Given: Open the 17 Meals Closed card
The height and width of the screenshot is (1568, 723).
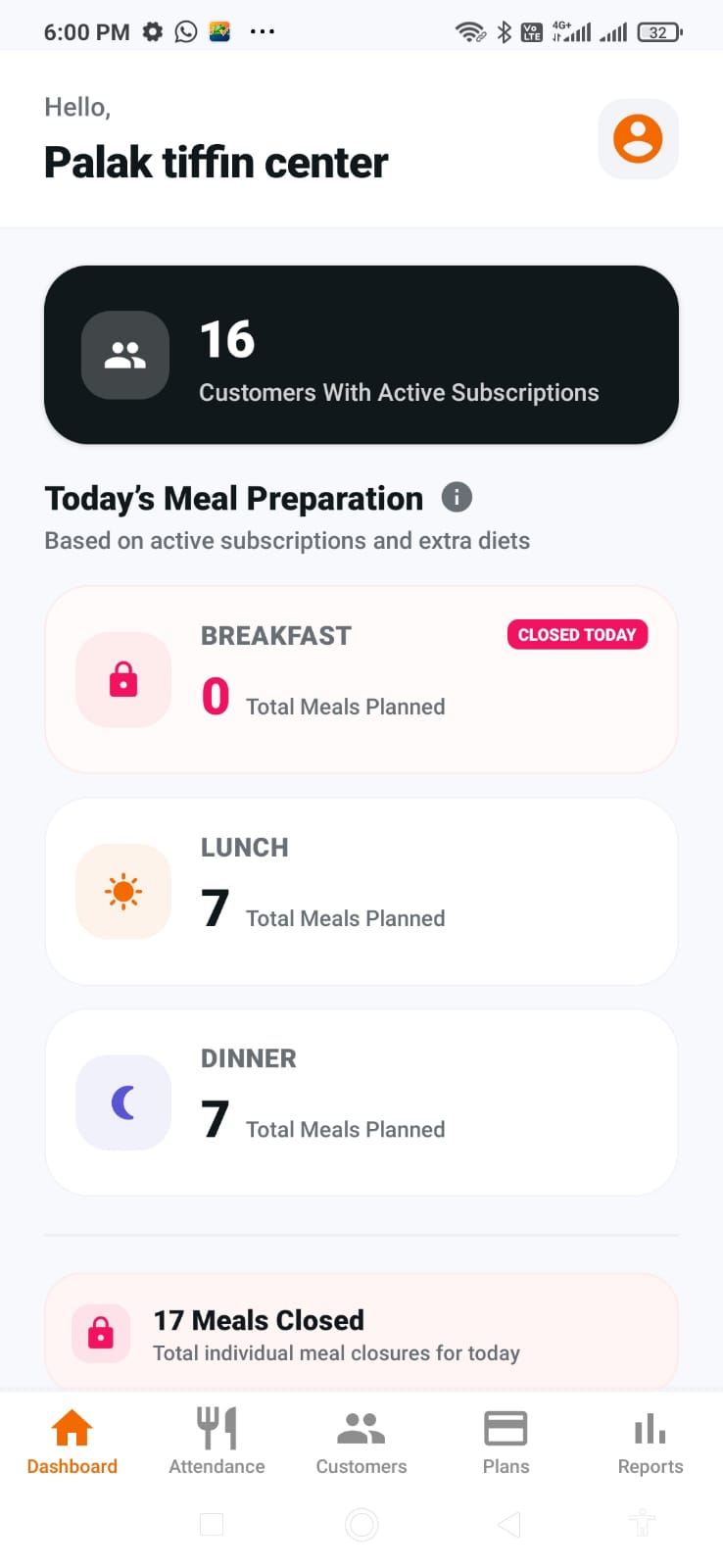Looking at the screenshot, I should (361, 1333).
